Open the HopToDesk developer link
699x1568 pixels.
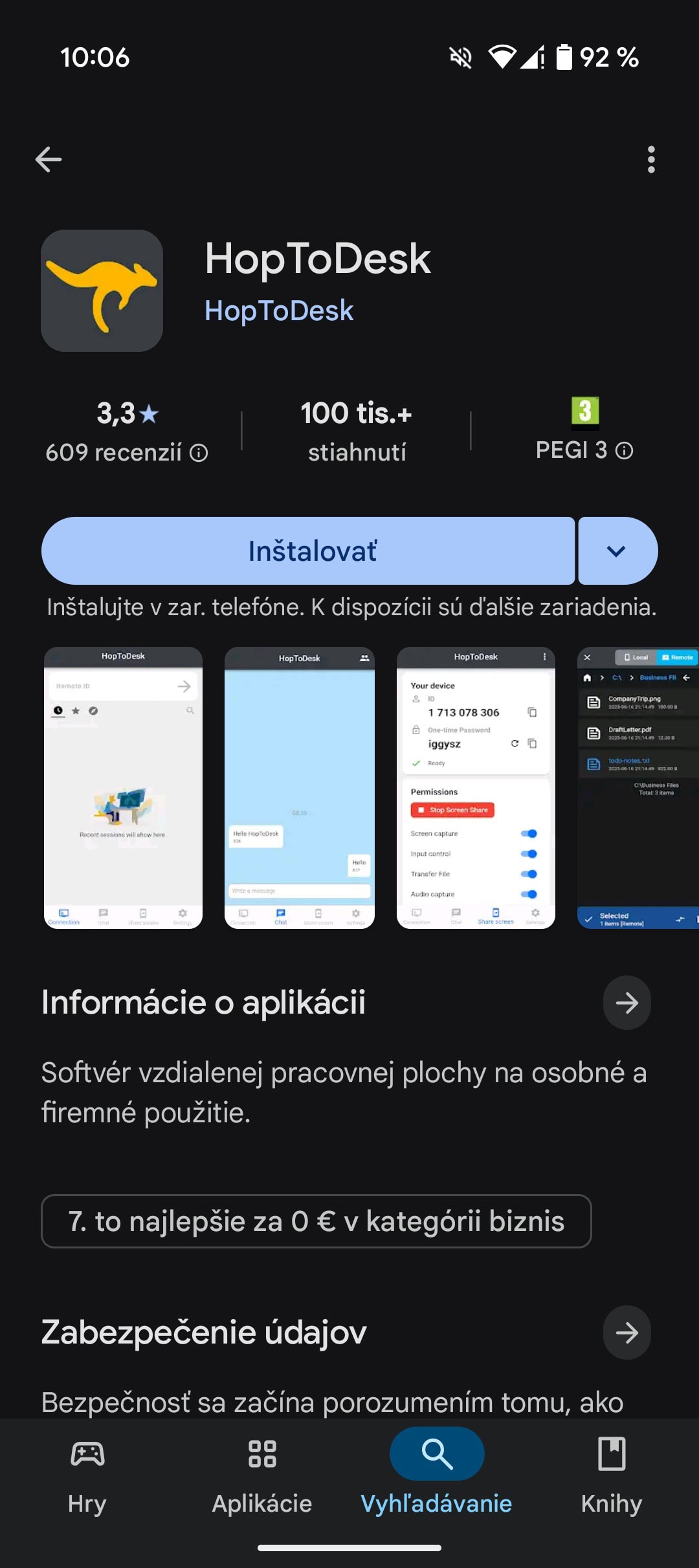tap(279, 310)
